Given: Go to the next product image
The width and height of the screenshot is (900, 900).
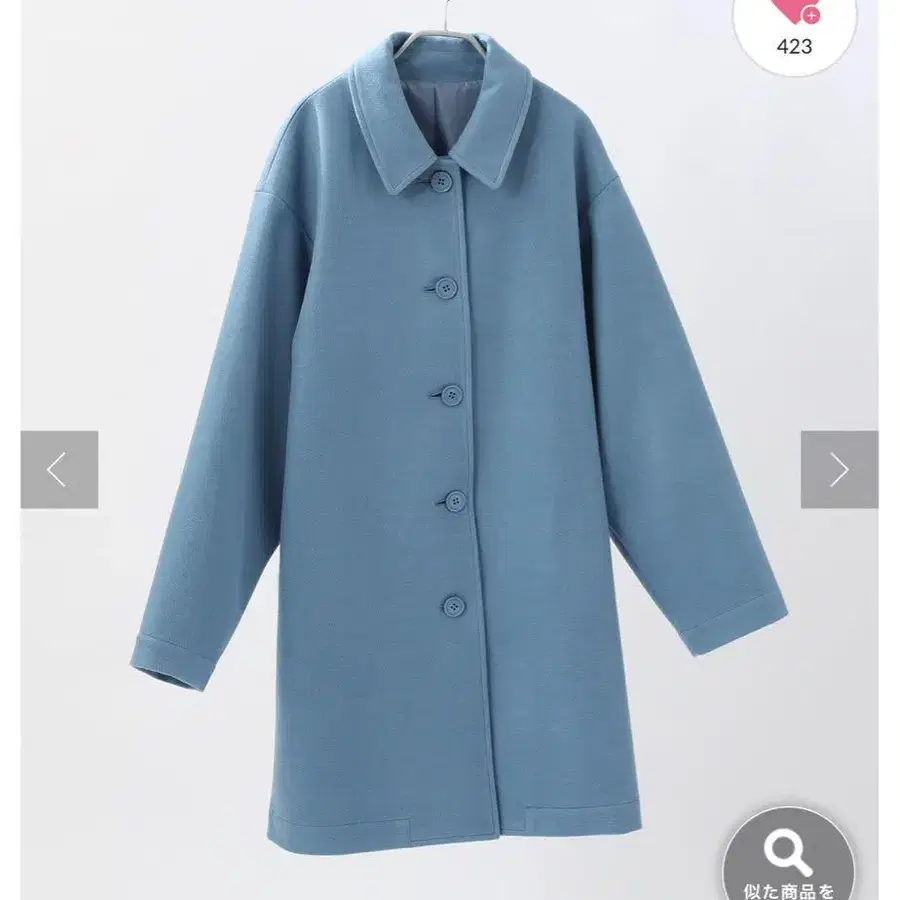Looking at the screenshot, I should click(839, 469).
